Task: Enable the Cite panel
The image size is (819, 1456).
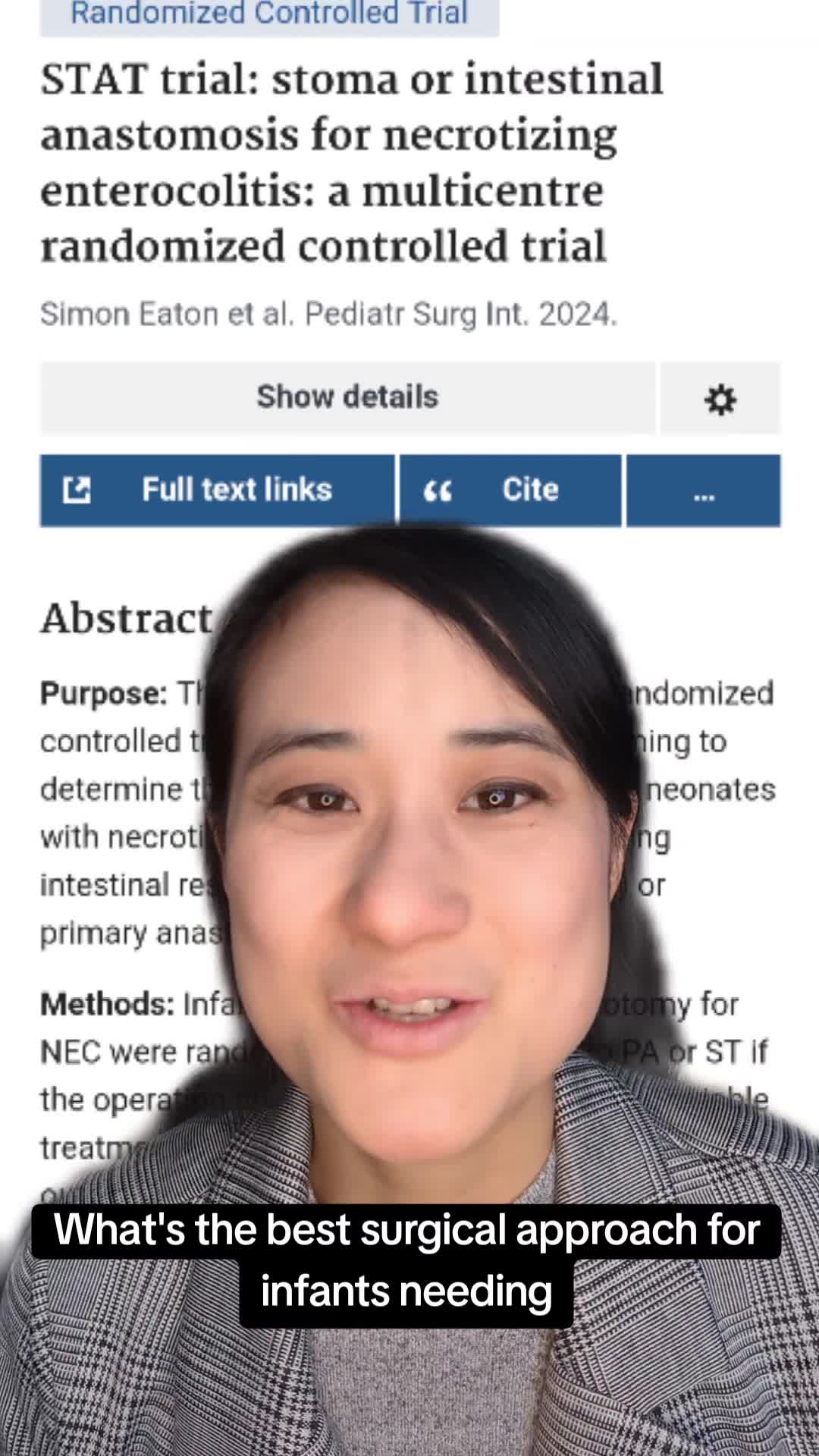Action: click(529, 490)
